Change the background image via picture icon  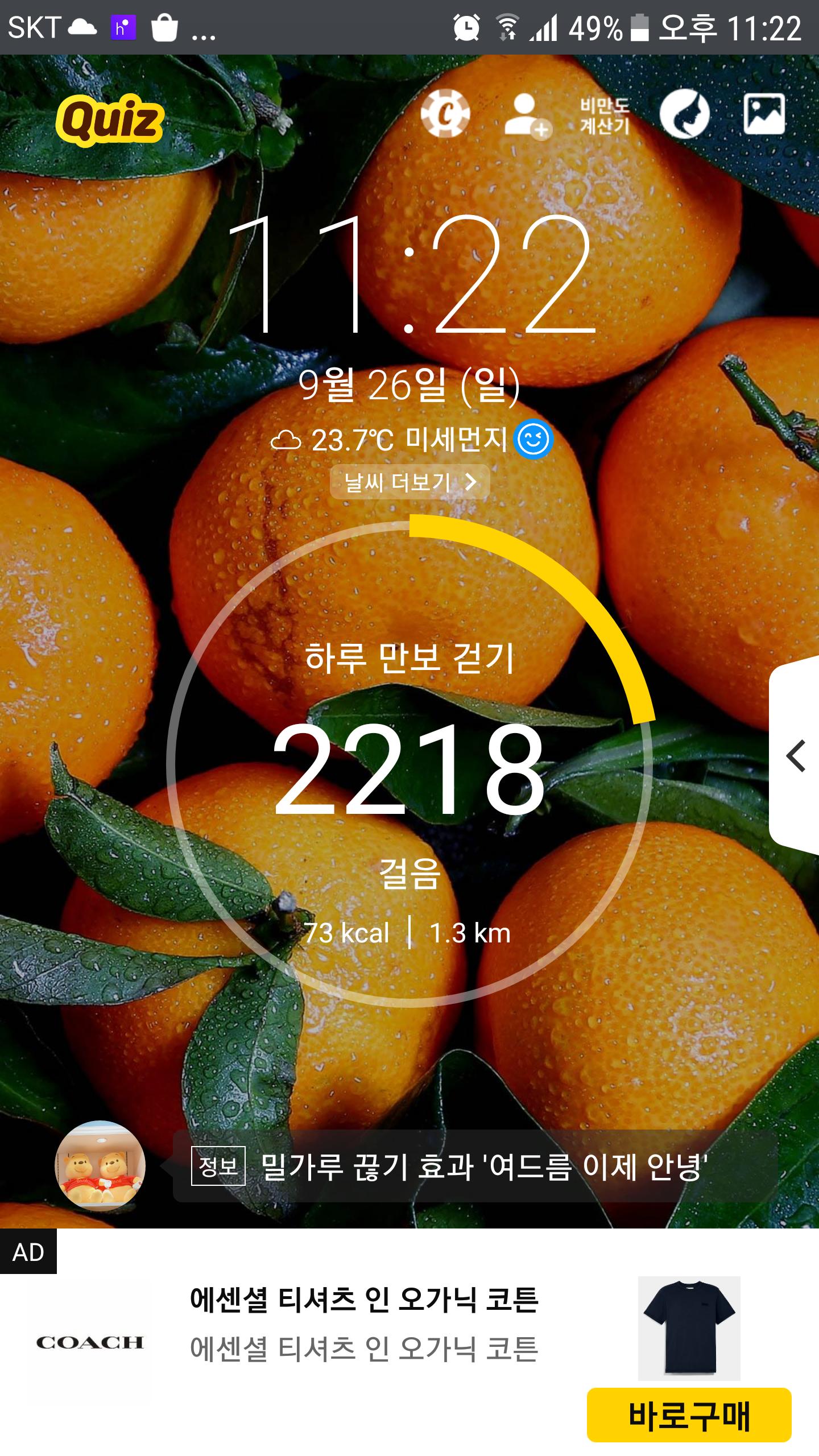[764, 114]
